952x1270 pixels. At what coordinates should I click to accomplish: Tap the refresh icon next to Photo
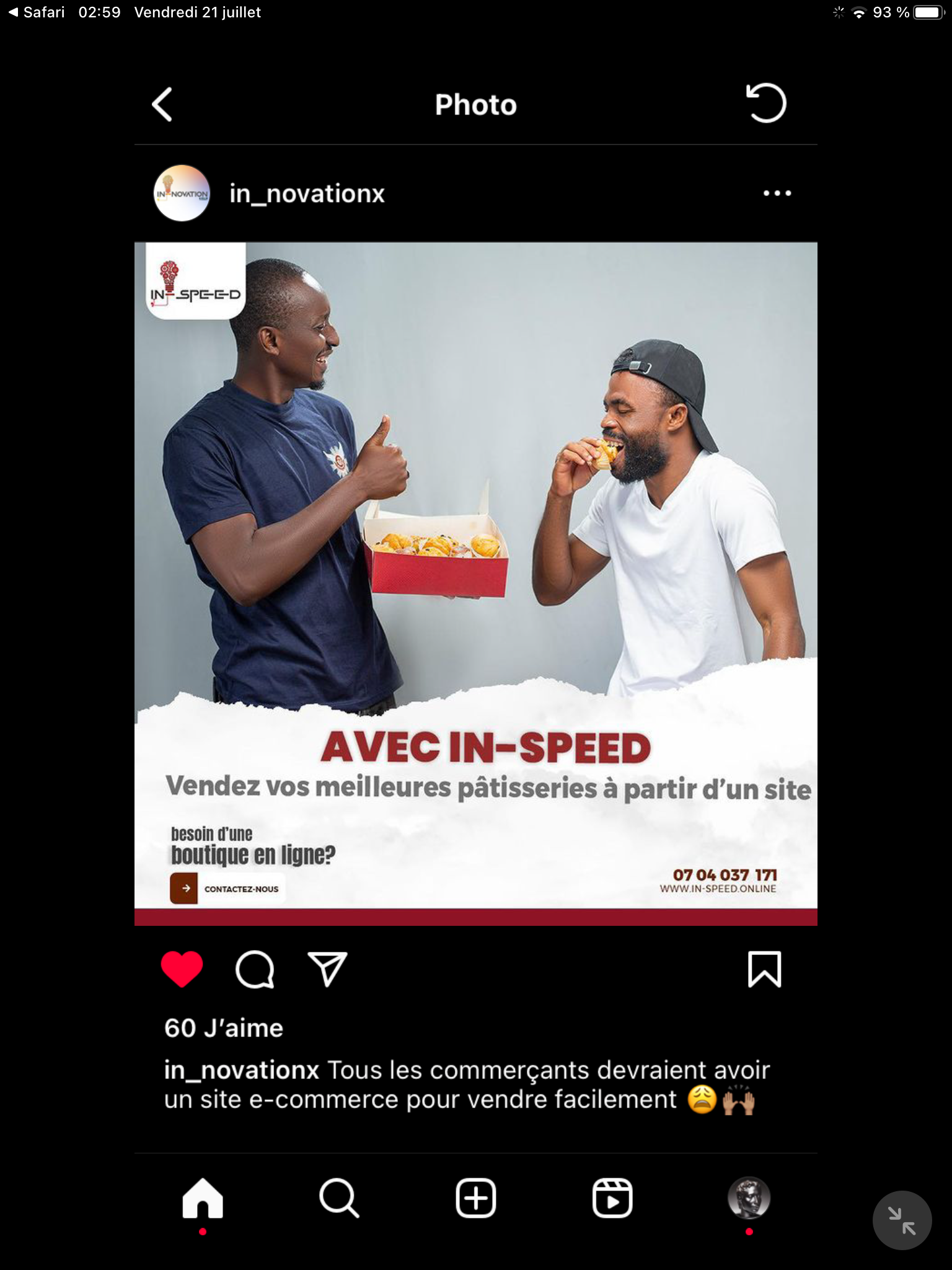[x=766, y=103]
